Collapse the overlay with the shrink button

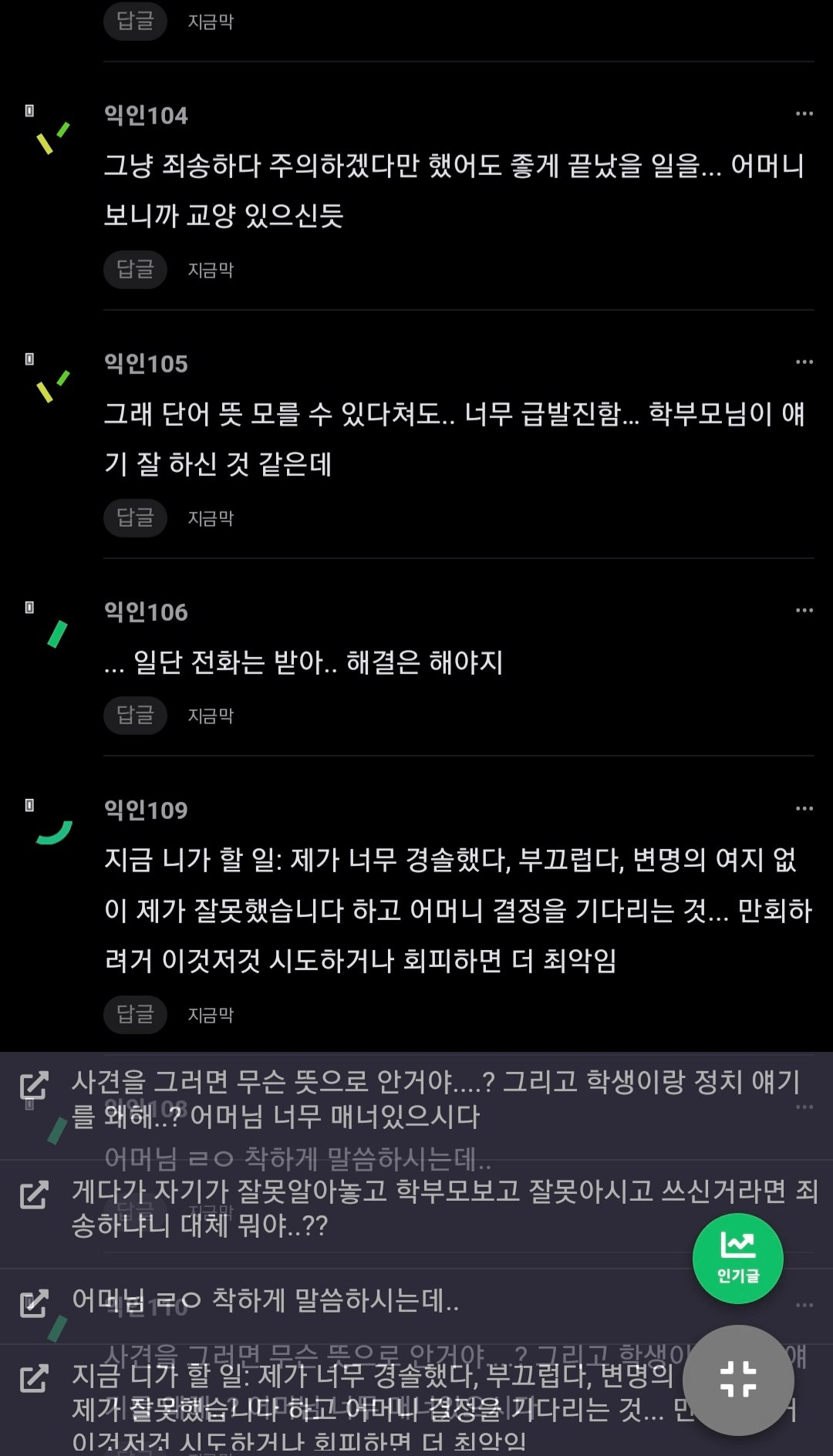point(737,1380)
